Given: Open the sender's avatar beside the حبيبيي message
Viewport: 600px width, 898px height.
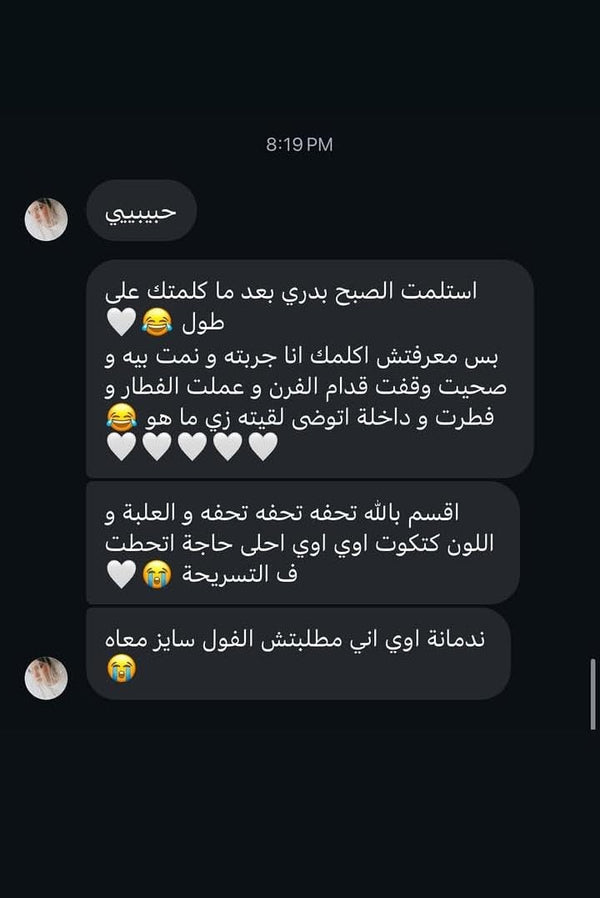Looking at the screenshot, I should tap(46, 219).
